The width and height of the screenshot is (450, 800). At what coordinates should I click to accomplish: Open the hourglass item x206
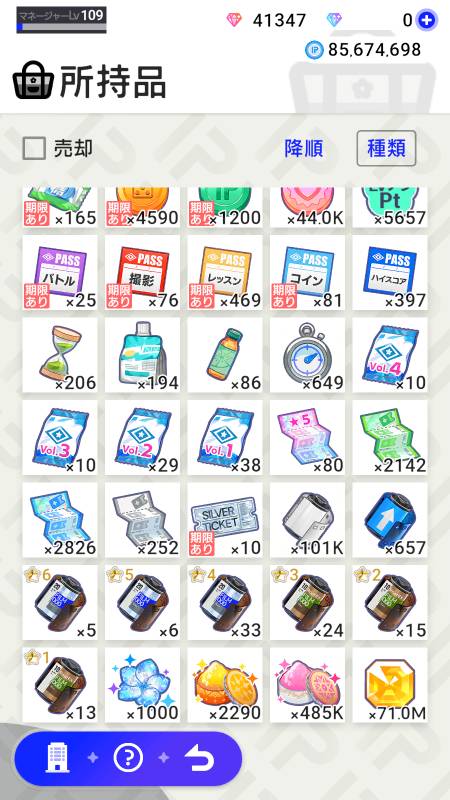tap(60, 355)
